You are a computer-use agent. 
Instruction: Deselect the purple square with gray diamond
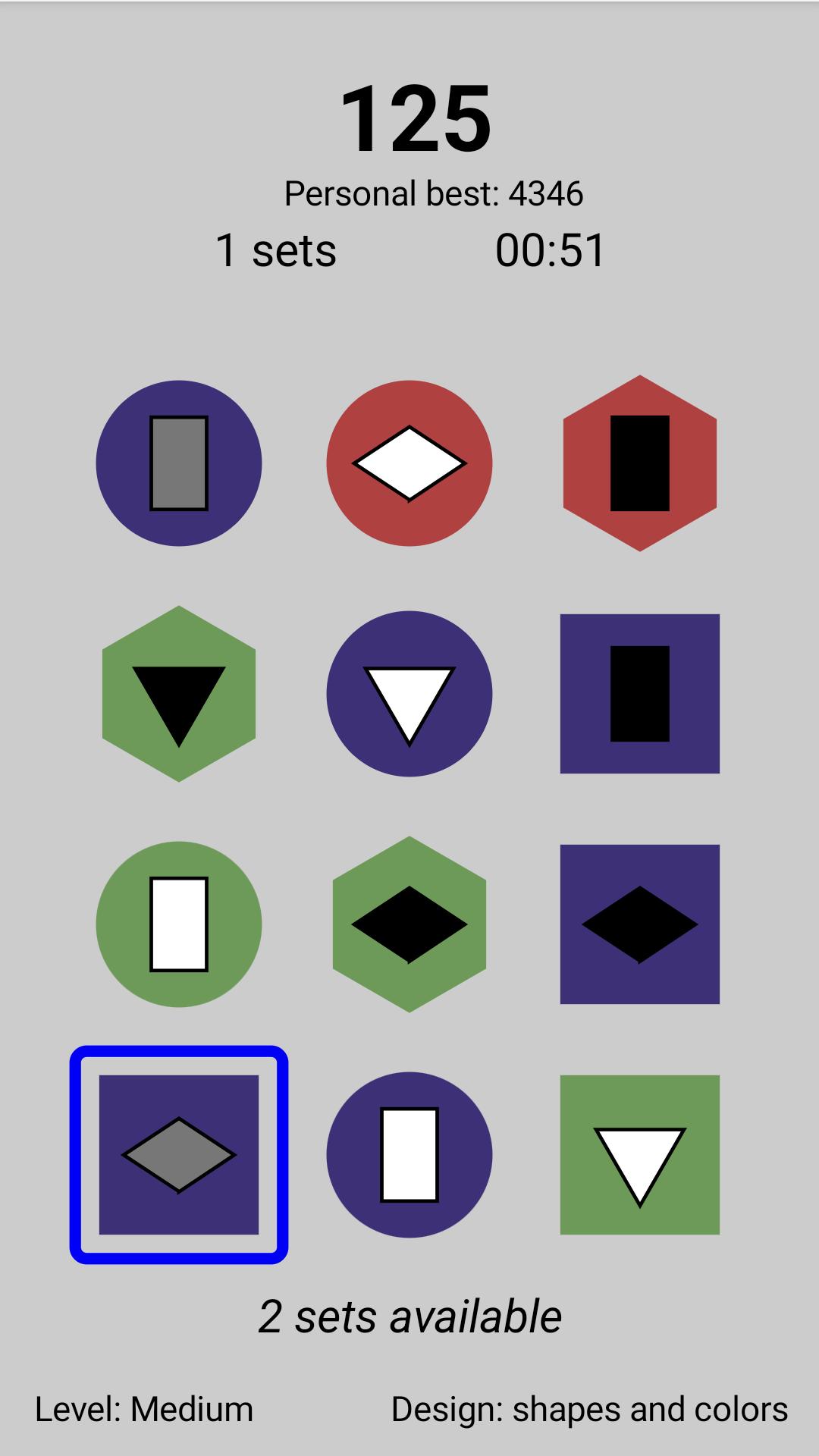179,1155
